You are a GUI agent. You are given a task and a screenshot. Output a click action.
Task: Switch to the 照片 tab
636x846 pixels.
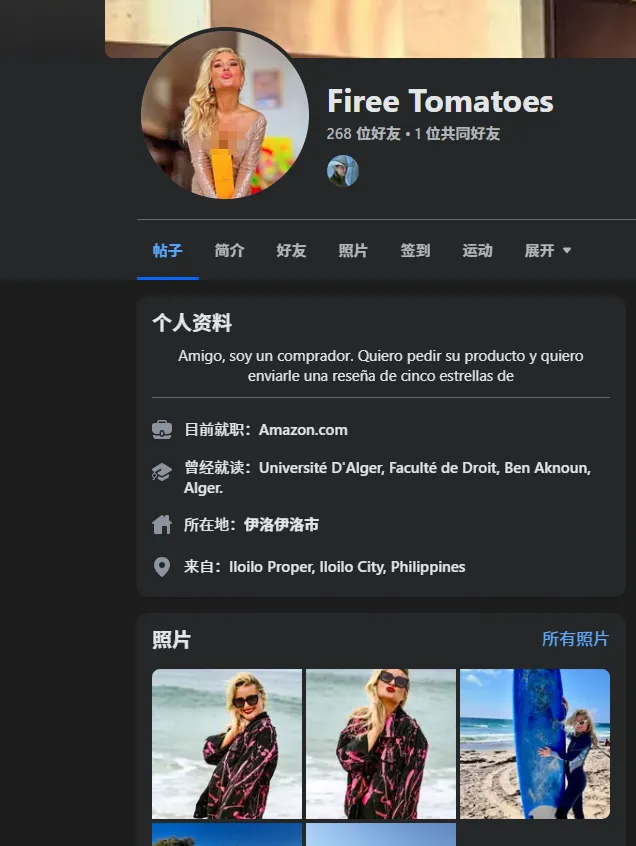[353, 251]
